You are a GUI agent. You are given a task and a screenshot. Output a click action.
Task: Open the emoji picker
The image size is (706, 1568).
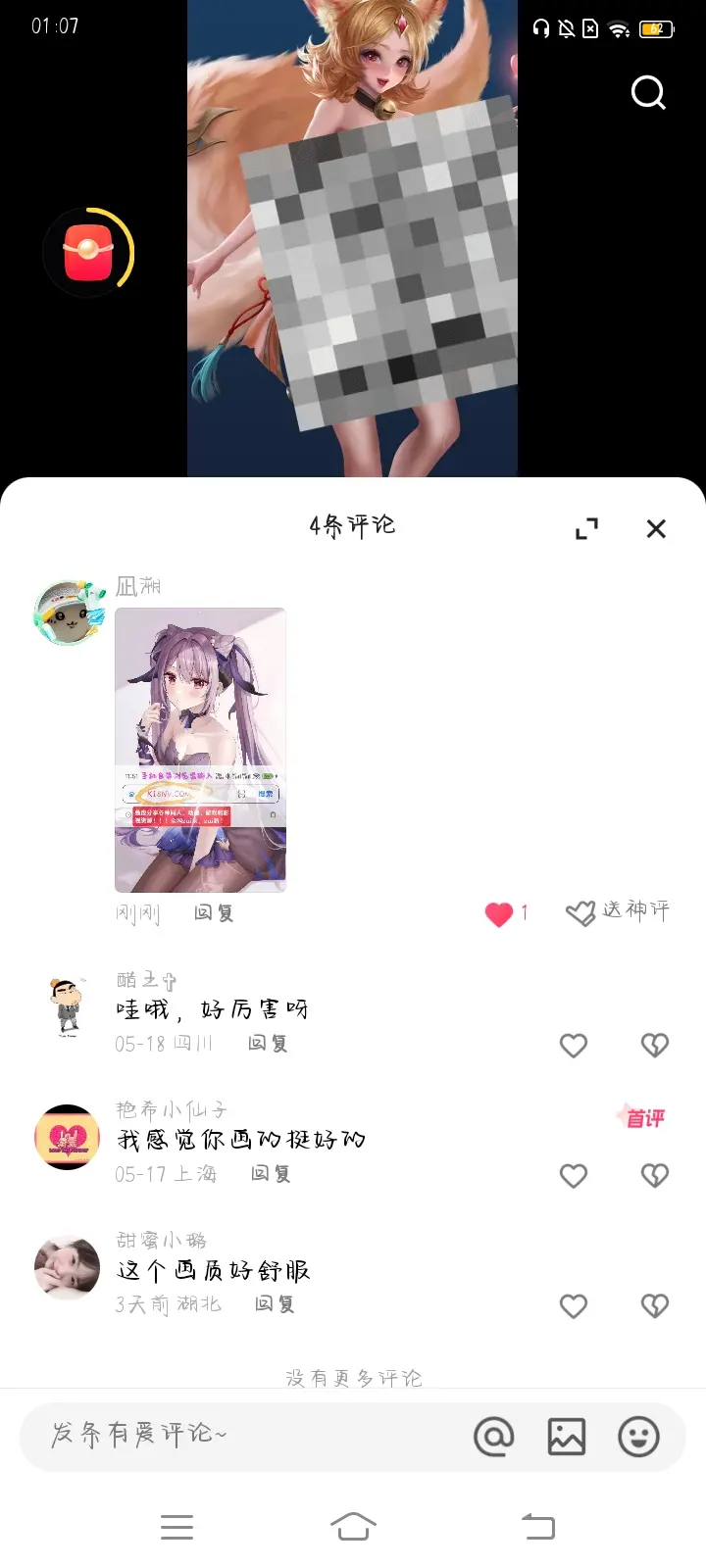coord(638,1437)
